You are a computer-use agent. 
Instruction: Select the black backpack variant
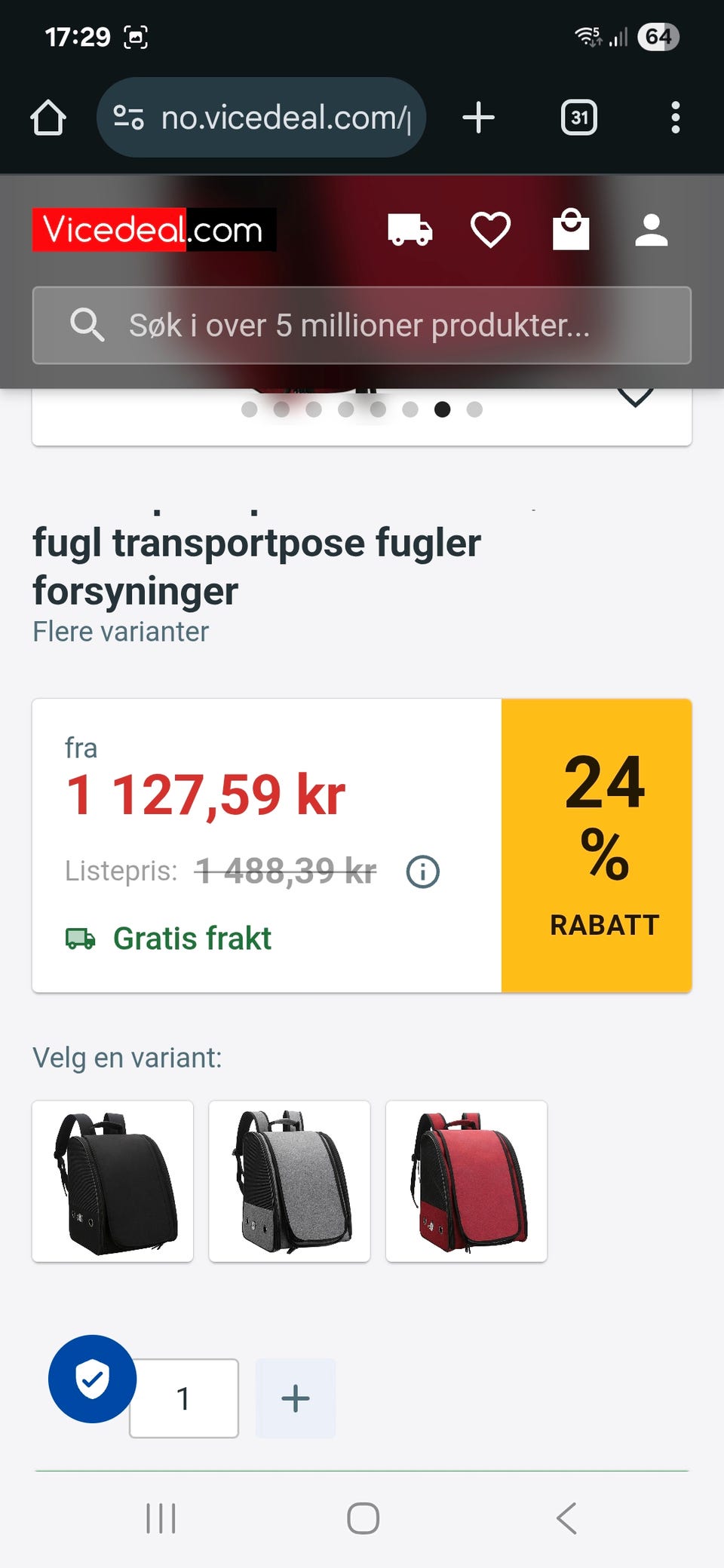point(113,1181)
